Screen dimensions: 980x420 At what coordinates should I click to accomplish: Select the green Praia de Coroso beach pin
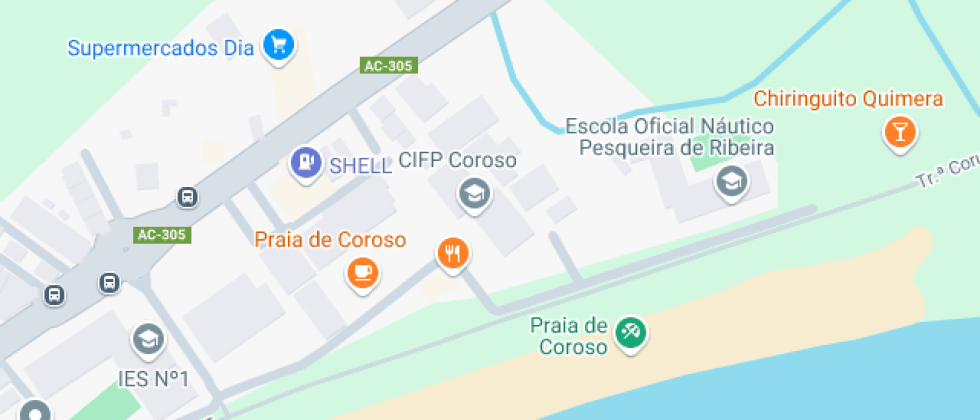pos(631,333)
